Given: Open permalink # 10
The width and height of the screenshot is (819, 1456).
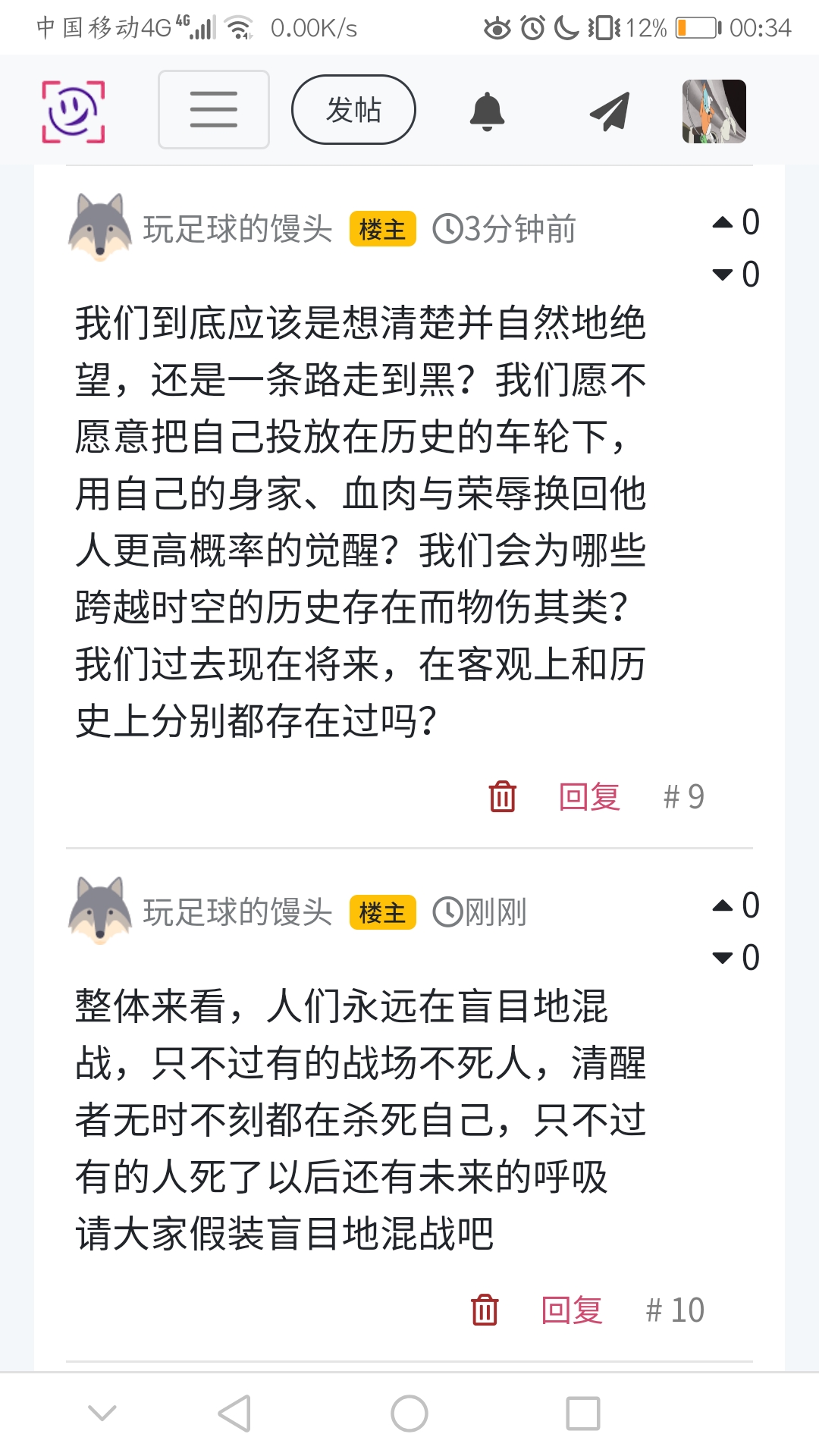Looking at the screenshot, I should tap(675, 1310).
